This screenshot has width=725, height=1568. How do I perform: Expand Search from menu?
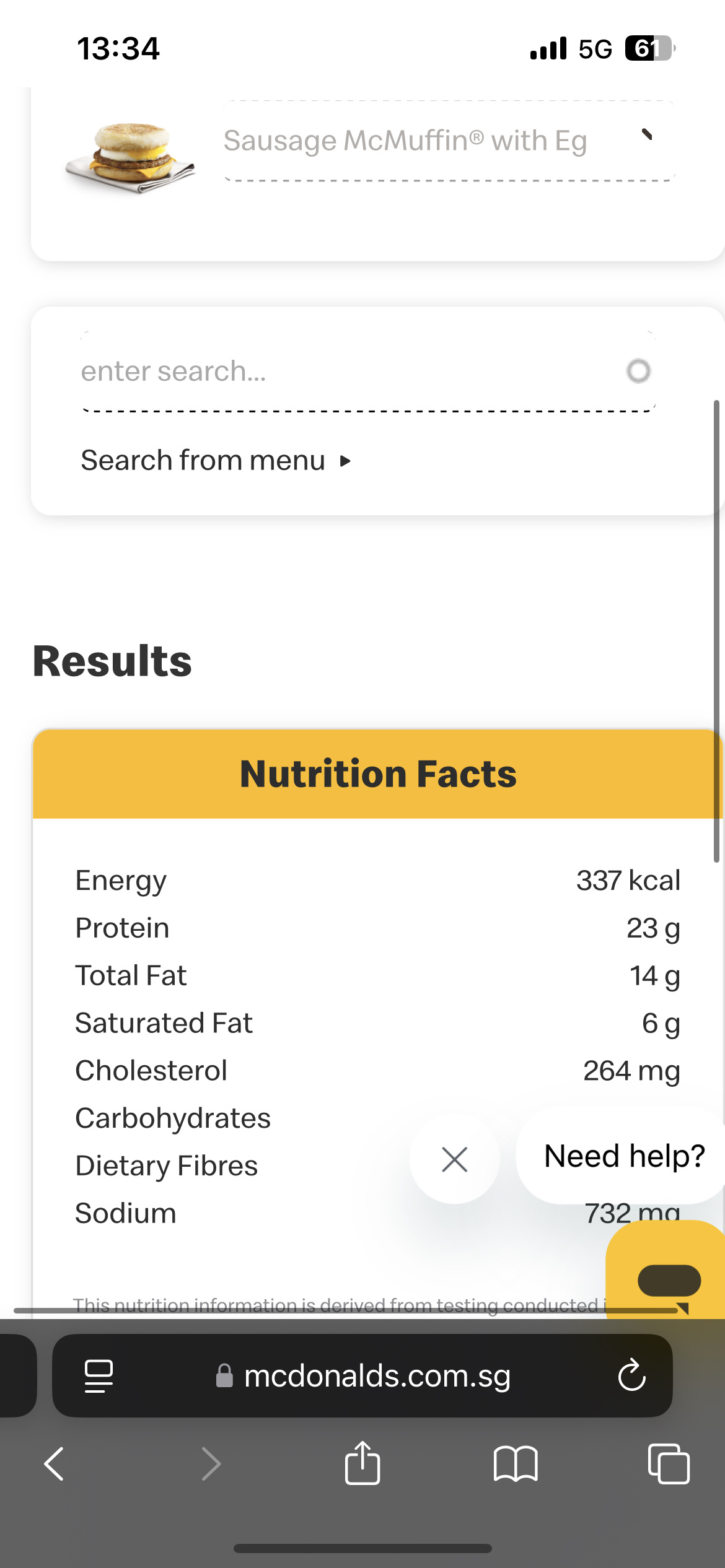coord(216,461)
